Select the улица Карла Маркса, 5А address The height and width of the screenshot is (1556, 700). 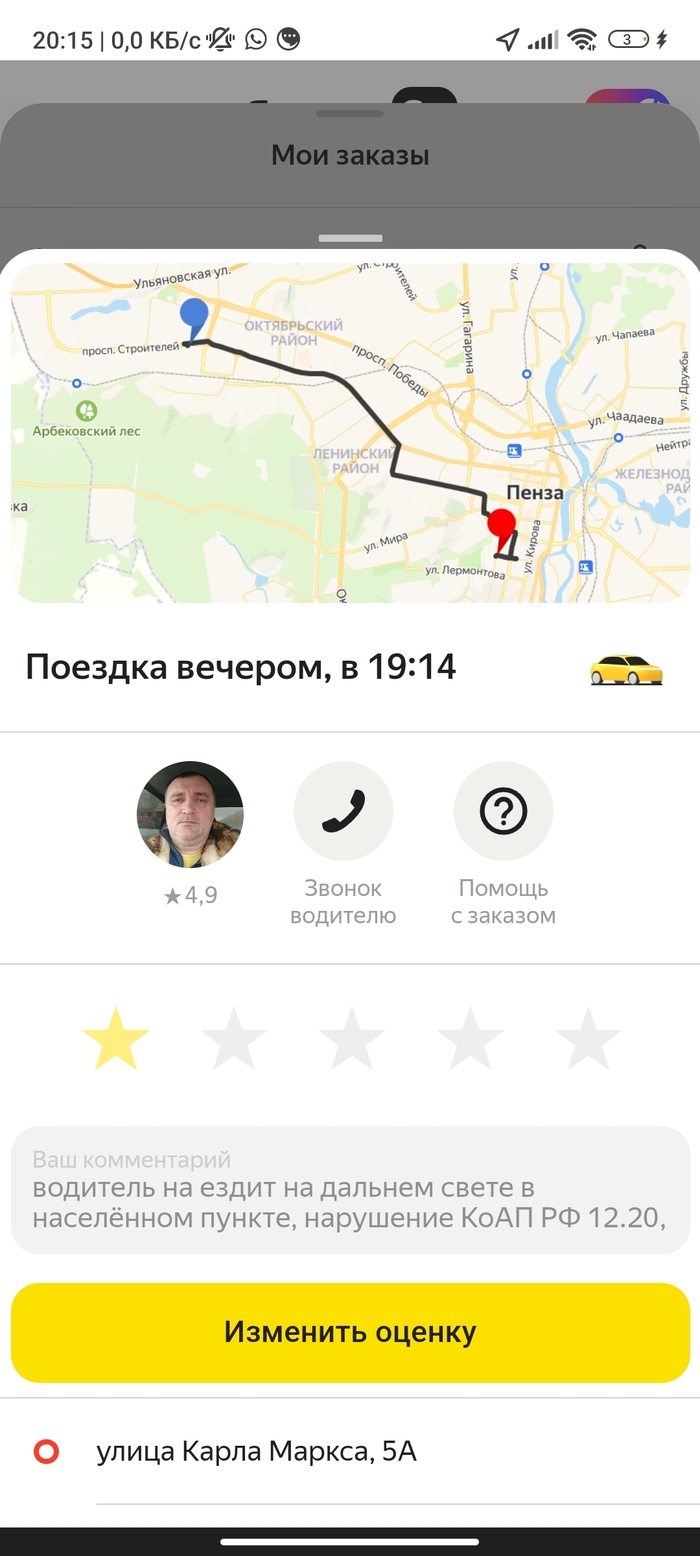[x=256, y=1451]
